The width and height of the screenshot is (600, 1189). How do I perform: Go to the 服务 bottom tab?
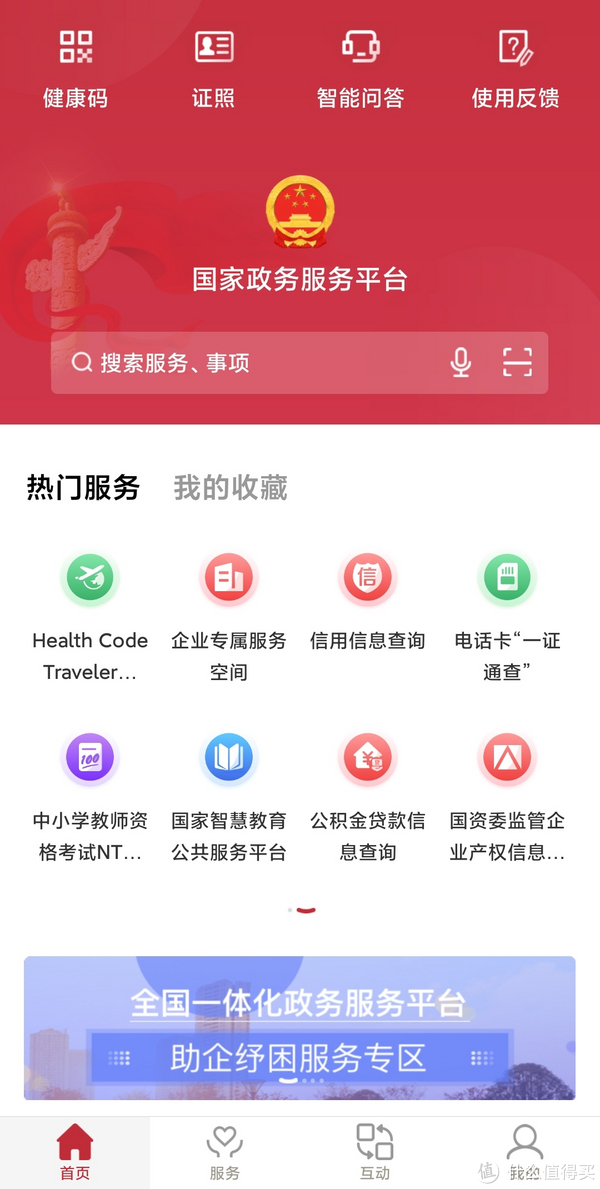tap(225, 1153)
